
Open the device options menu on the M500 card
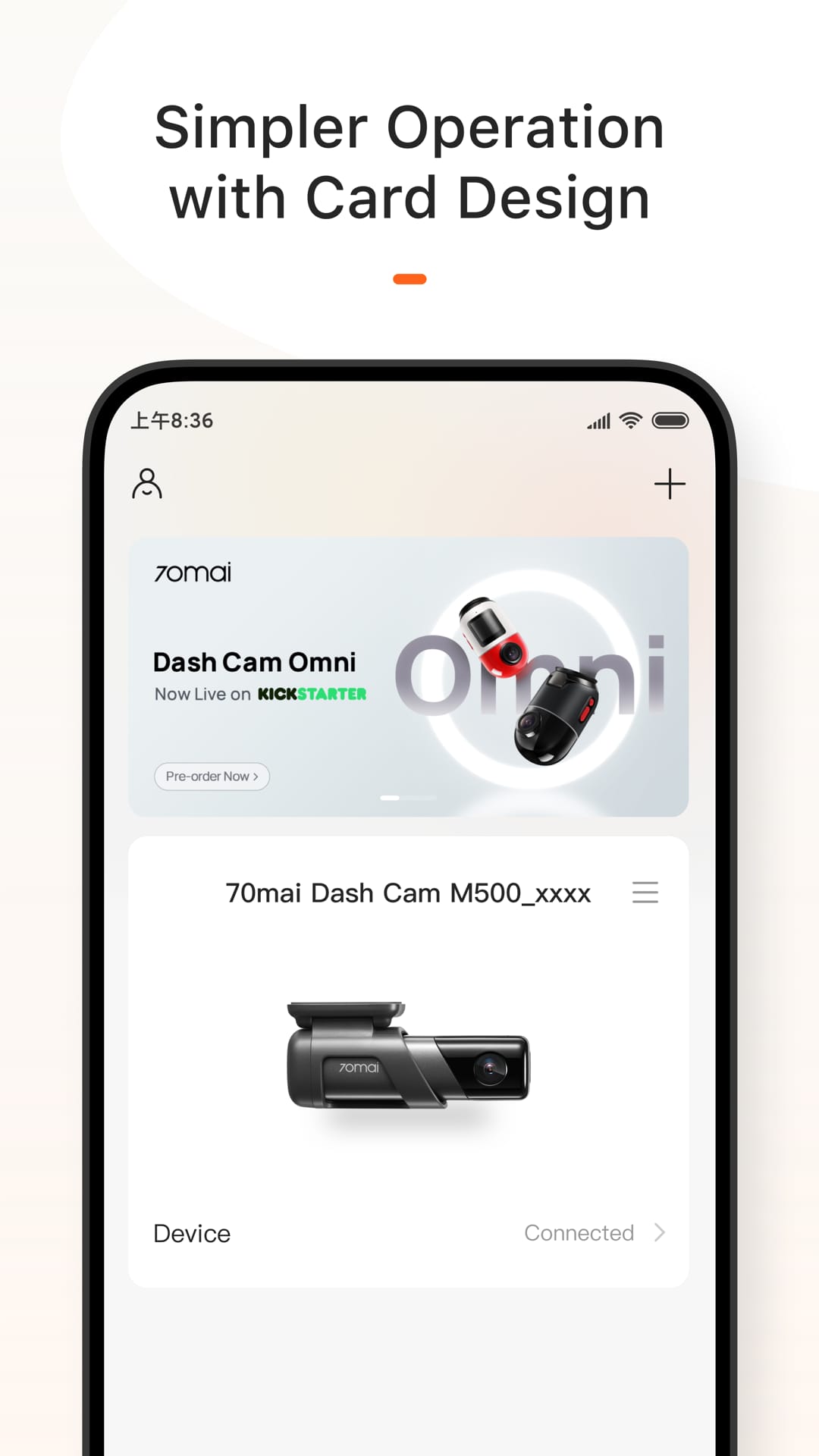click(645, 893)
